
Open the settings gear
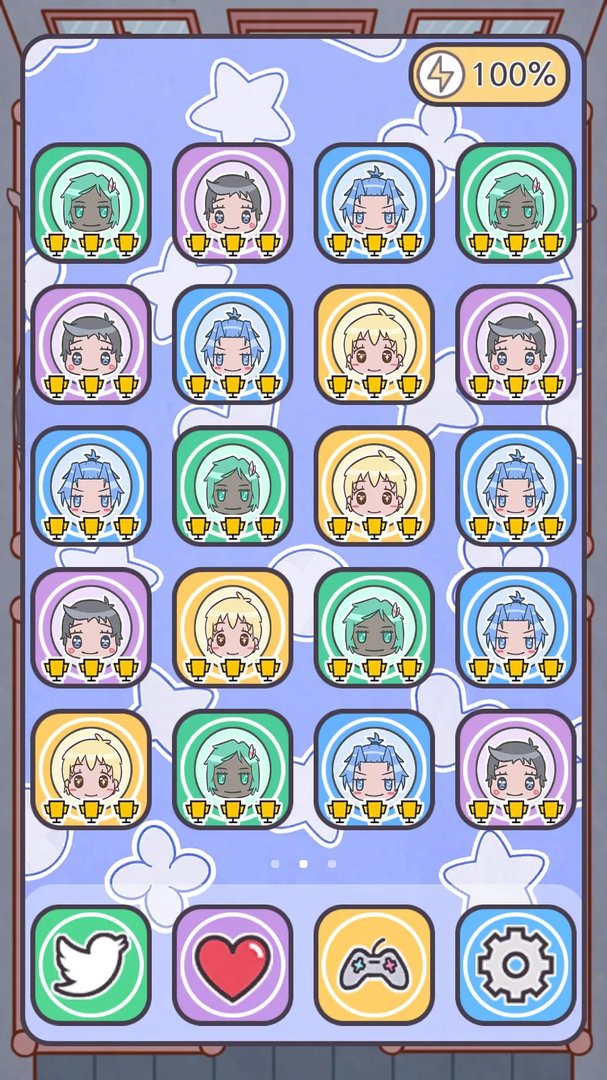(x=515, y=964)
